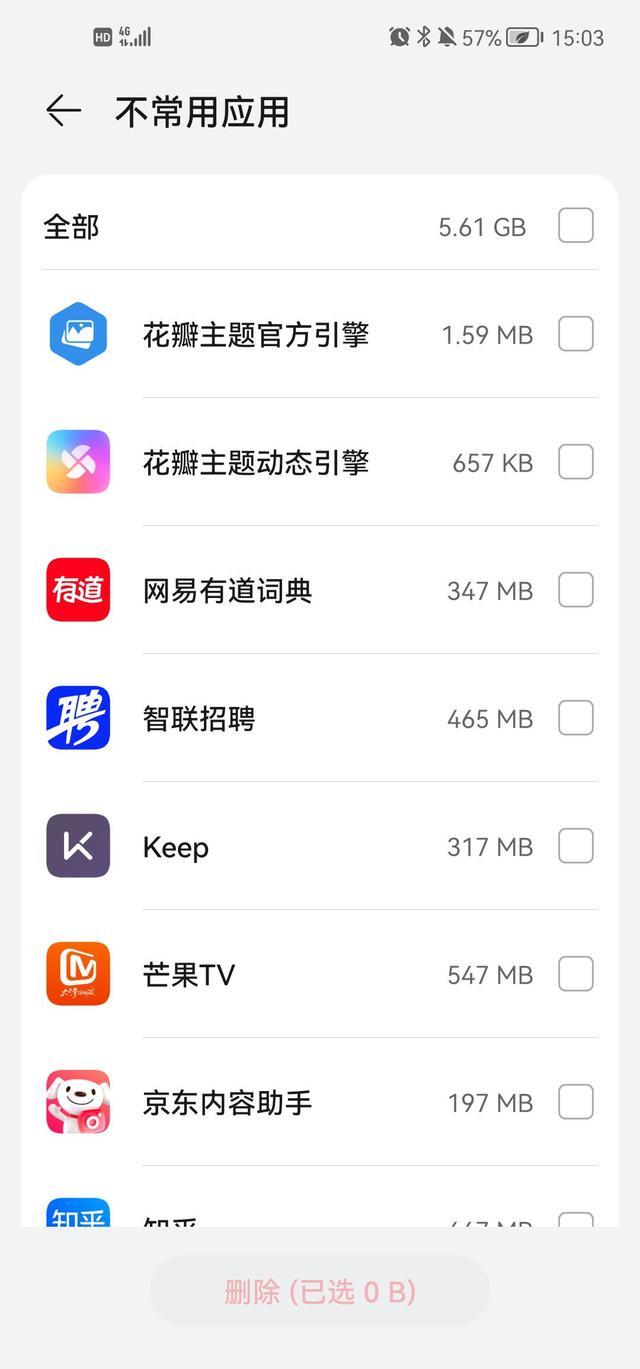
Task: Select 京东内容助手 checkbox
Action: tap(576, 1102)
